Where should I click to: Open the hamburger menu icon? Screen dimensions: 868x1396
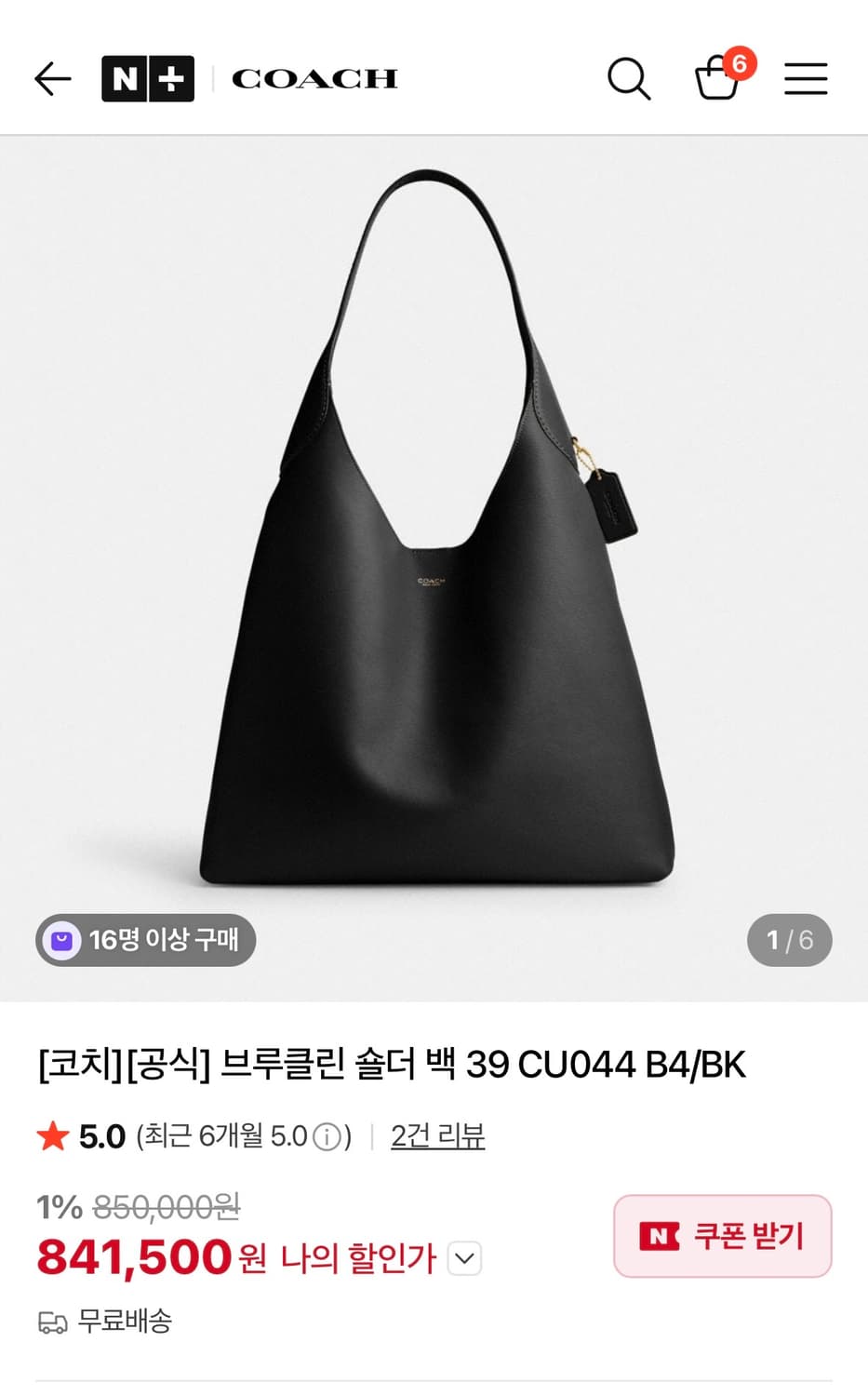click(x=806, y=79)
